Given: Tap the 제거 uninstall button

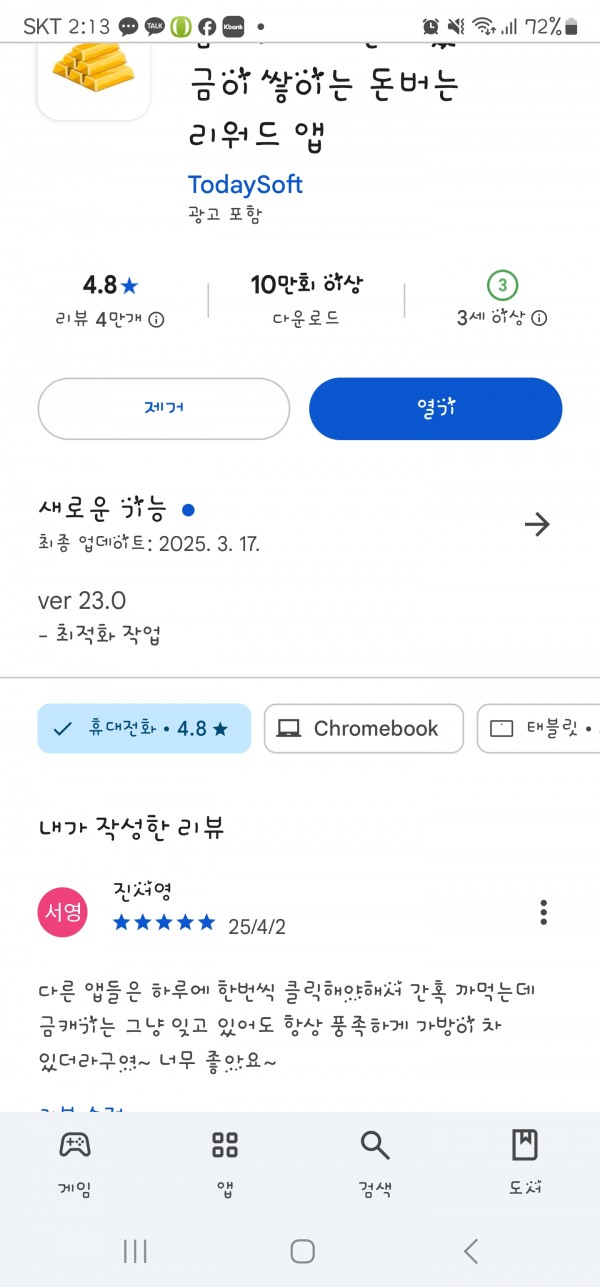Looking at the screenshot, I should click(164, 408).
